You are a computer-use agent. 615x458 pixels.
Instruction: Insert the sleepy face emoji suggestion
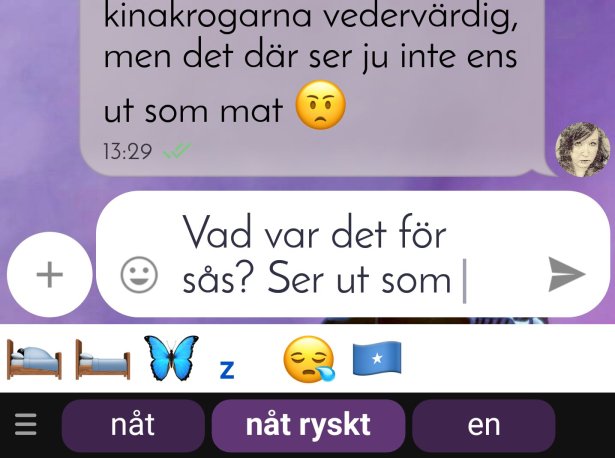pyautogui.click(x=308, y=360)
